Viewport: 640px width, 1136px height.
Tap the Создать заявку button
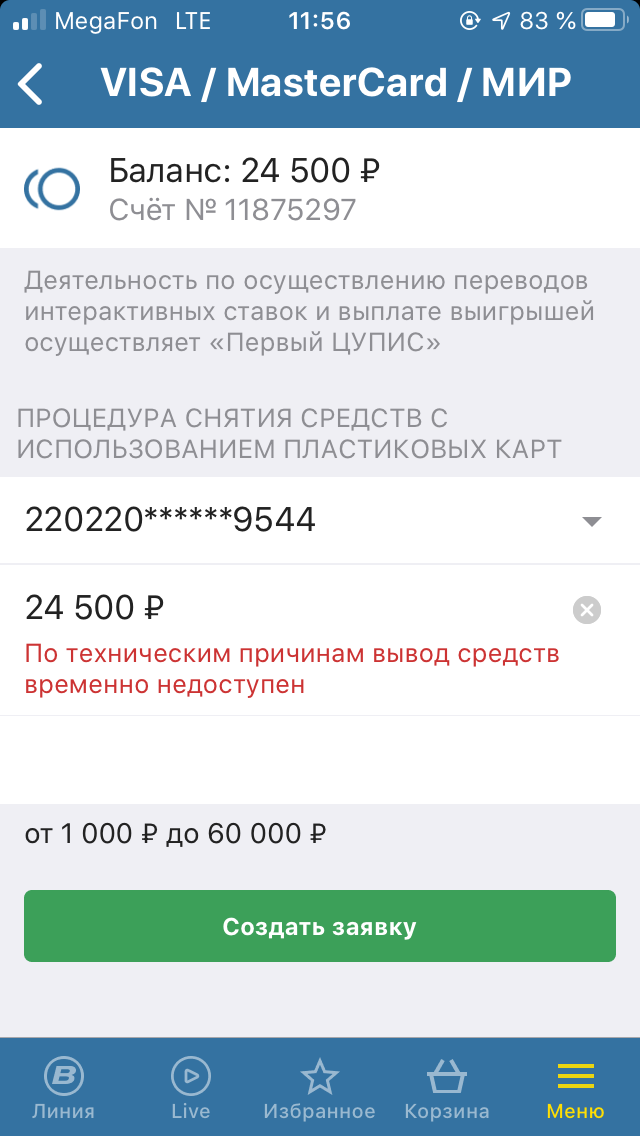[x=320, y=927]
